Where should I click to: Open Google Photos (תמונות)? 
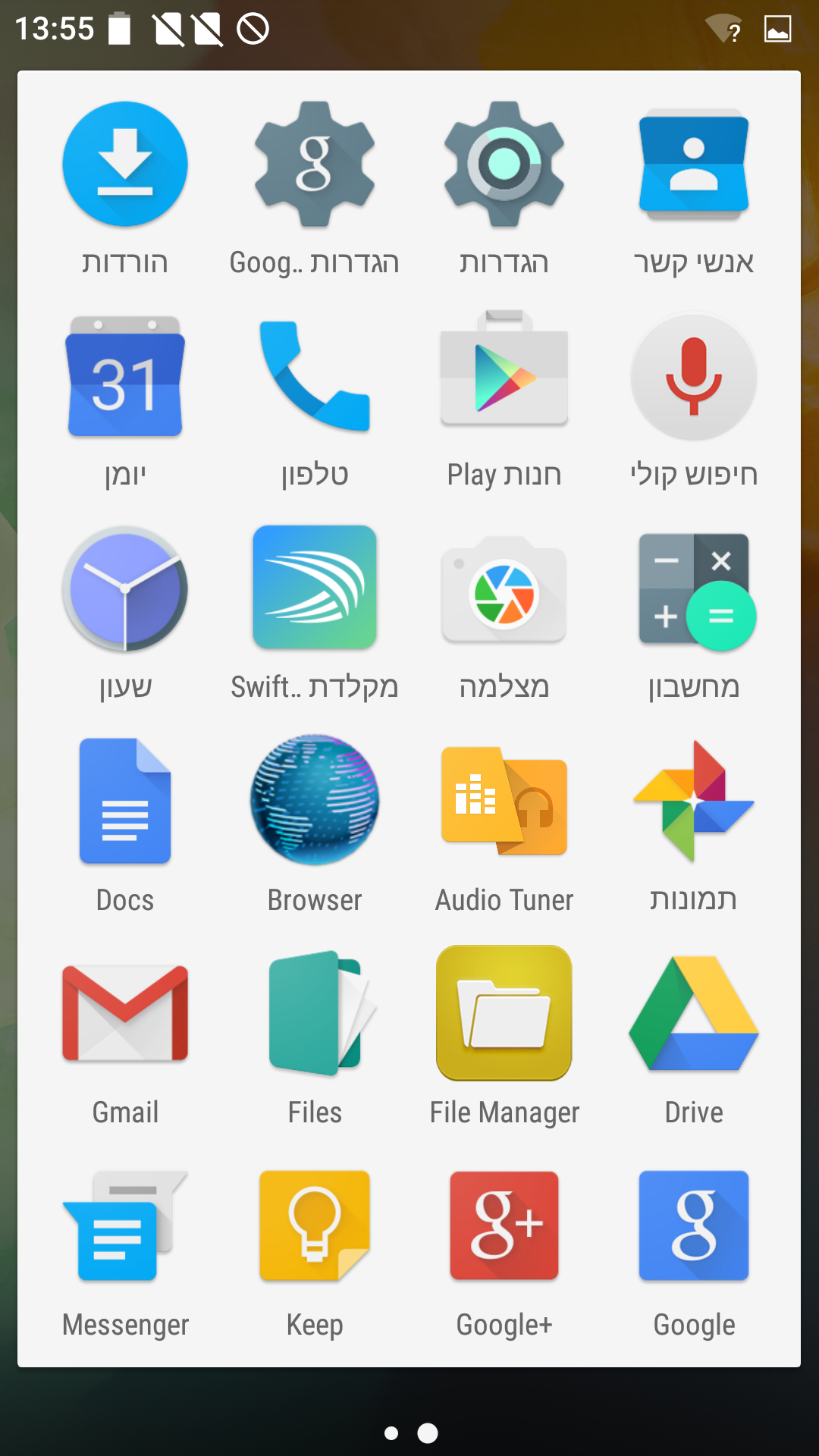pyautogui.click(x=694, y=802)
